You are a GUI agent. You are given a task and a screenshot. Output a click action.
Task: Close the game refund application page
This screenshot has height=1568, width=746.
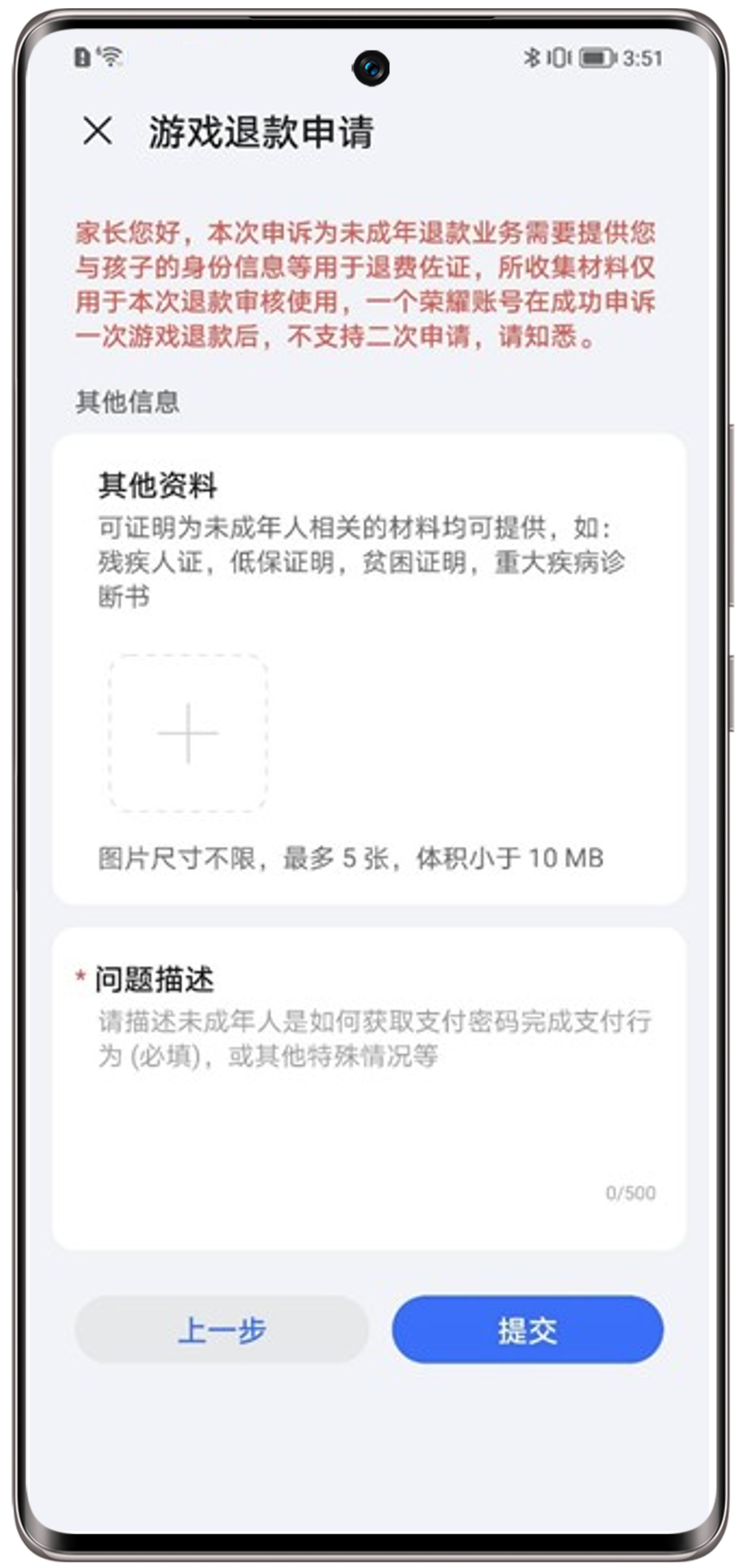[97, 131]
